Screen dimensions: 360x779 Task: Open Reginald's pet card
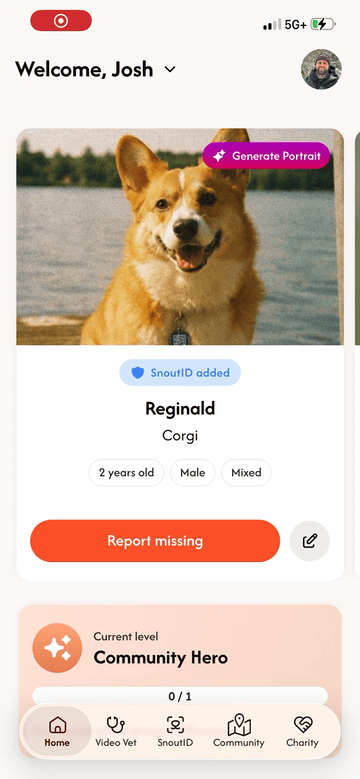pos(180,355)
